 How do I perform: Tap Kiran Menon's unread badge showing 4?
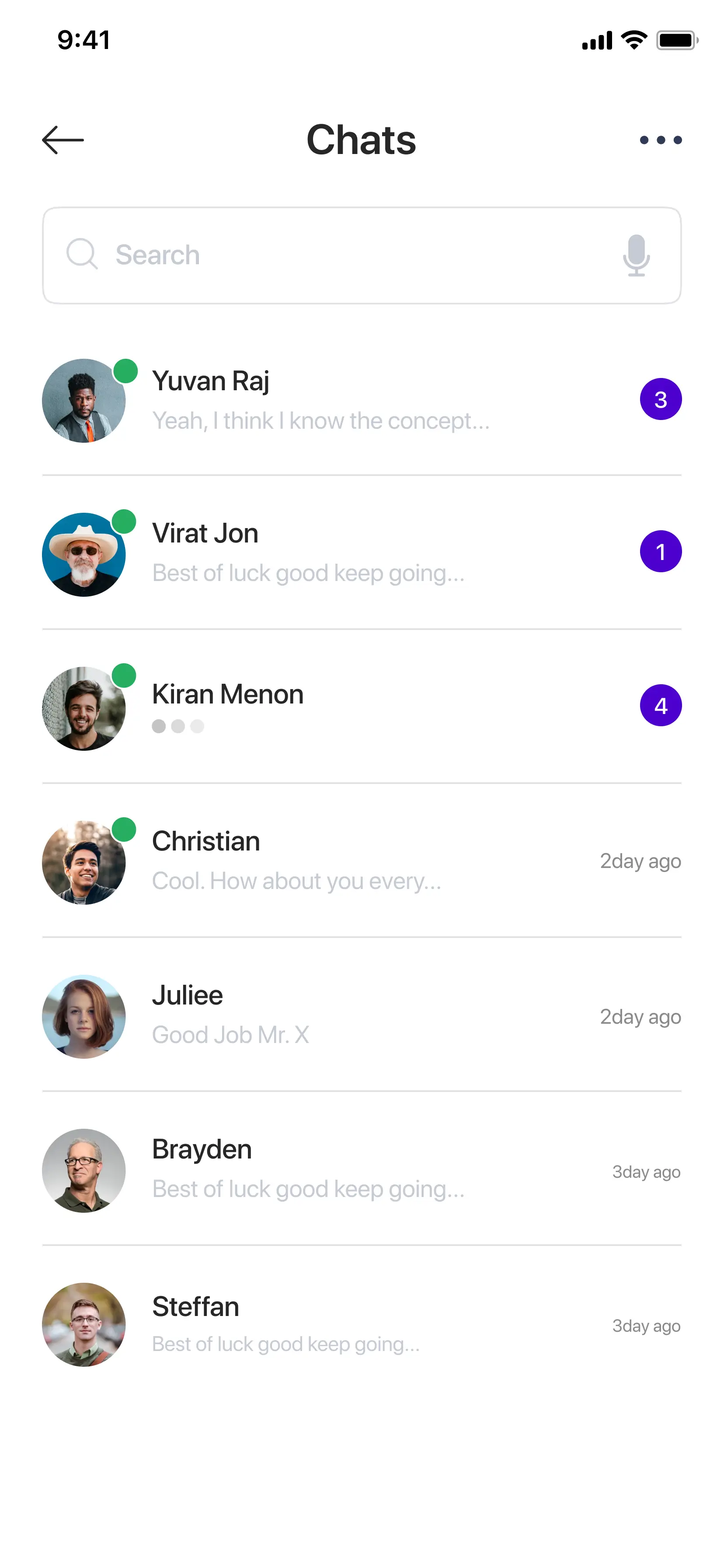(661, 705)
